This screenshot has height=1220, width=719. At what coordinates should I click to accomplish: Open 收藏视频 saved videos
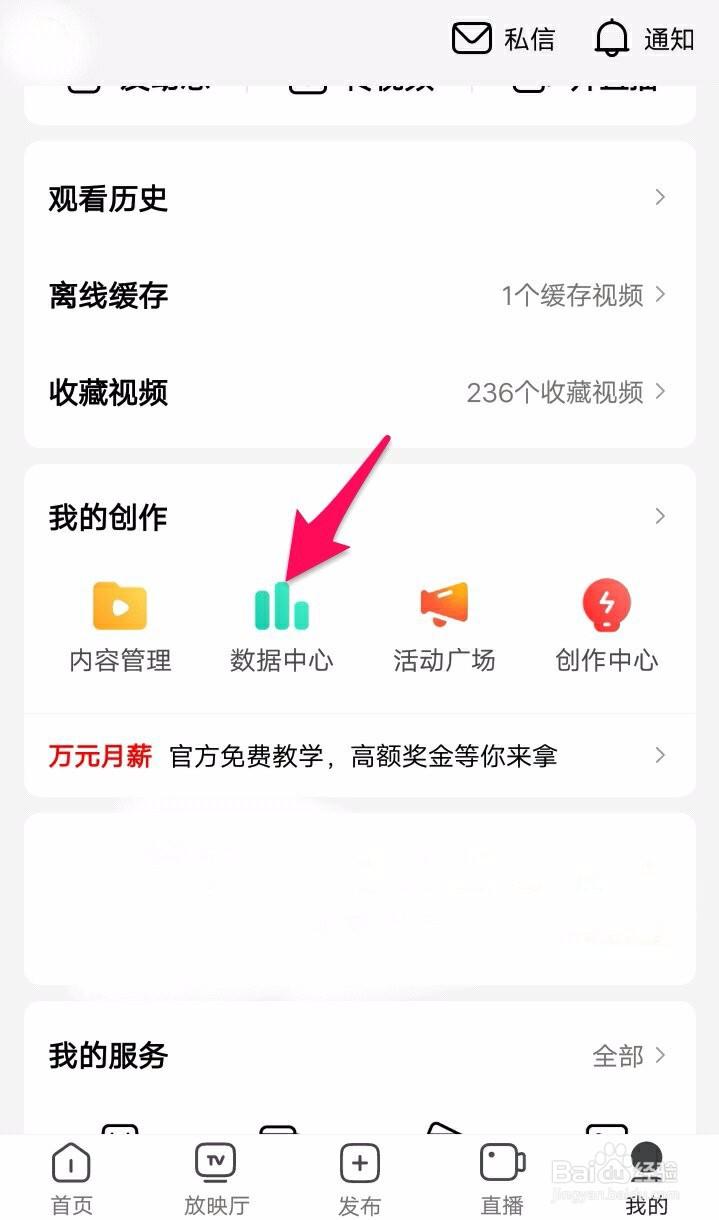tap(359, 392)
